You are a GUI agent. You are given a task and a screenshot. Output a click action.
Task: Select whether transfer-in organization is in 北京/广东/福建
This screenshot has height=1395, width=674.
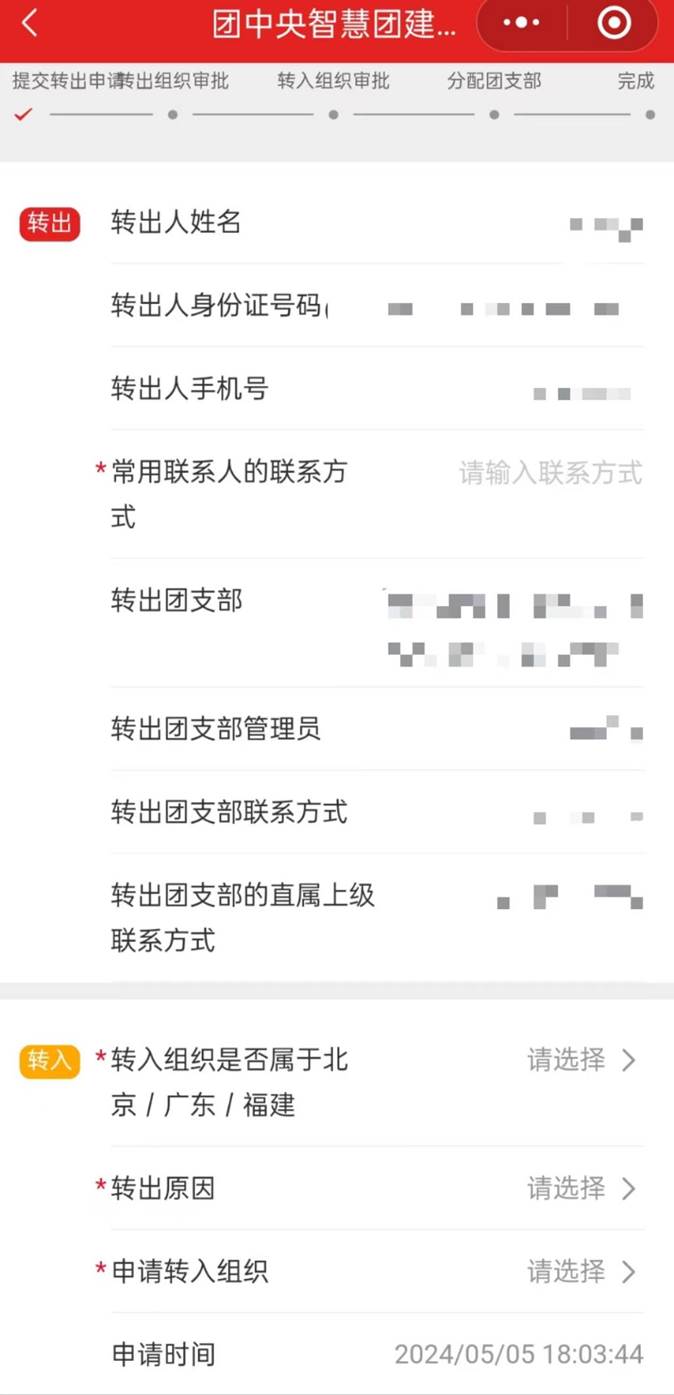click(581, 1060)
